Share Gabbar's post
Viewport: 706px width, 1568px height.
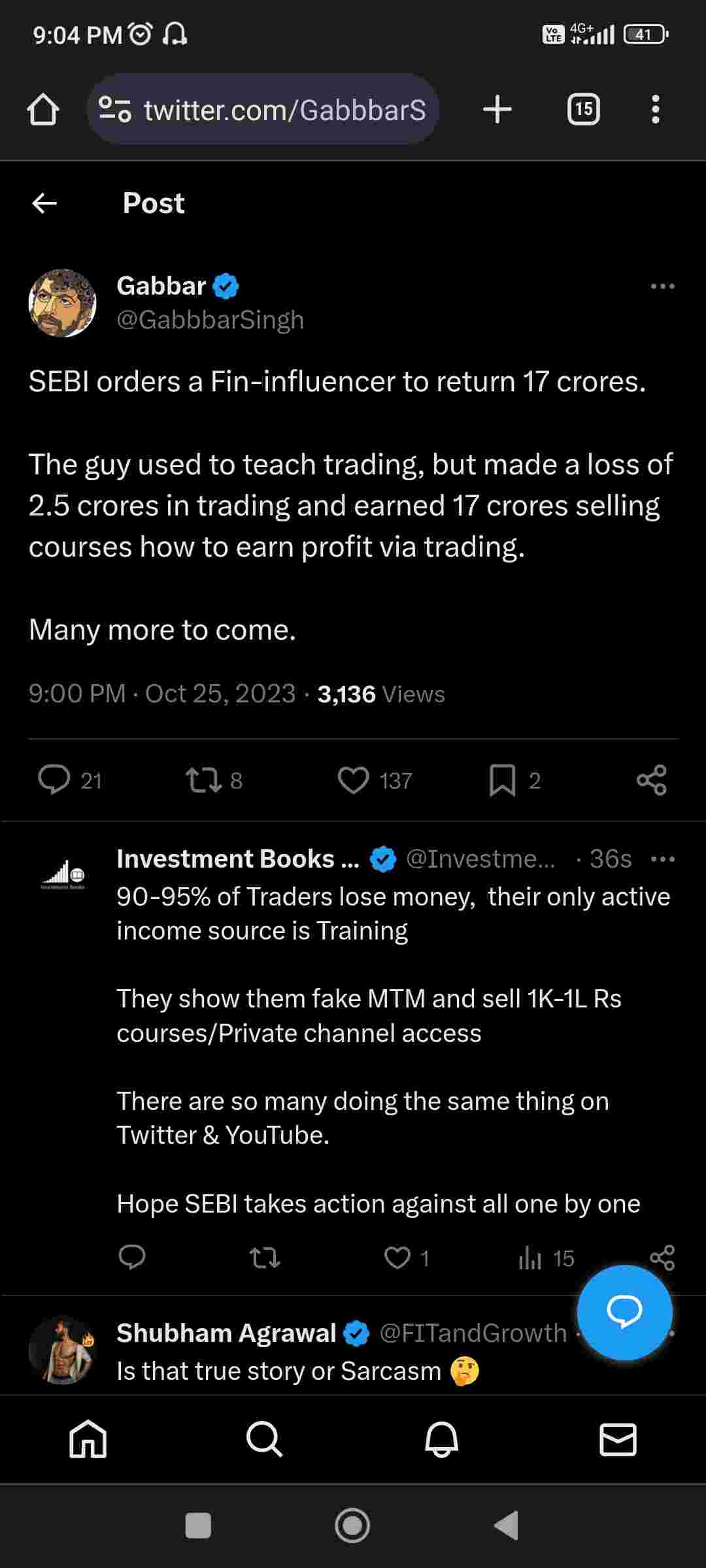pos(651,779)
